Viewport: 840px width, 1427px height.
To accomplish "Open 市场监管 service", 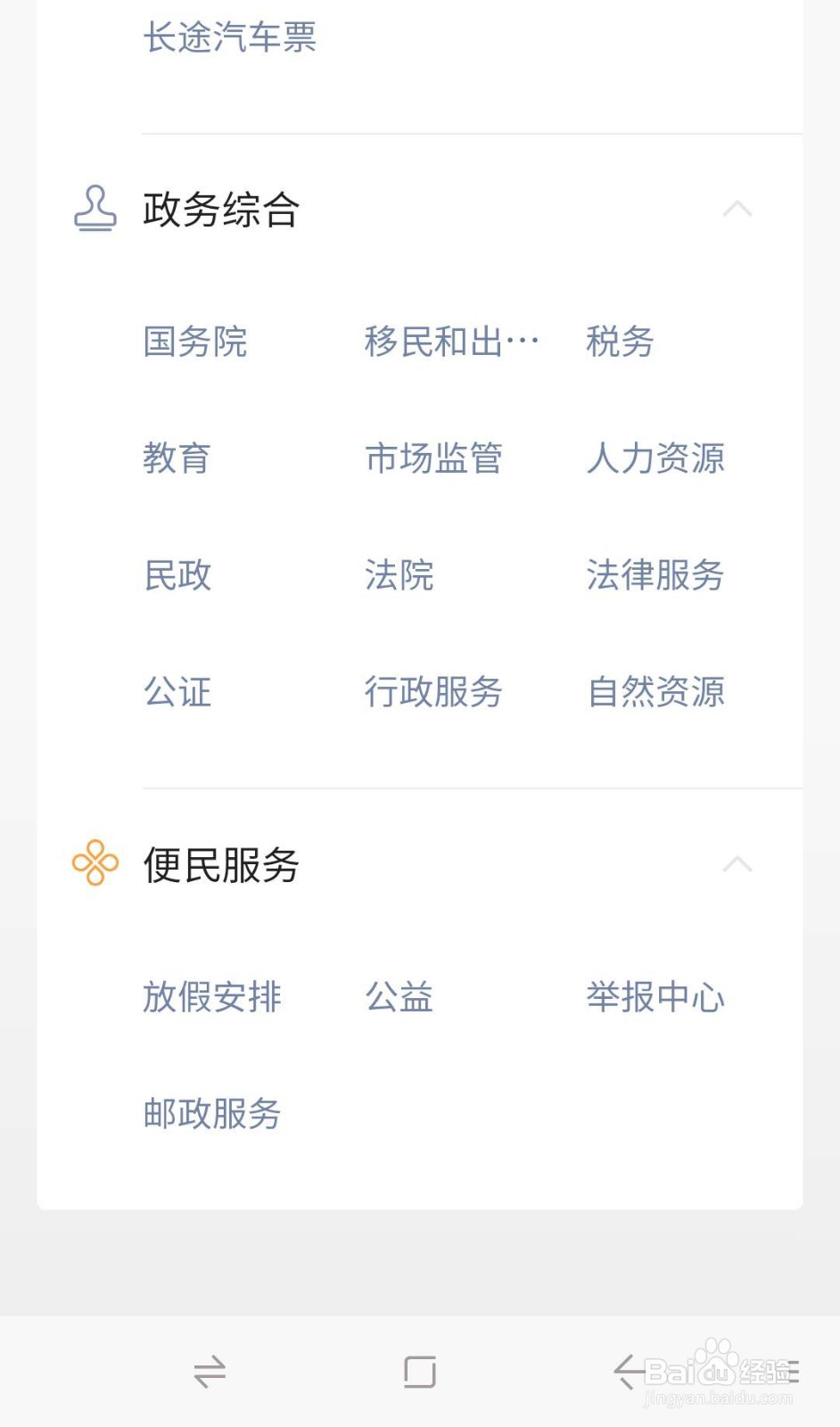I will [x=433, y=458].
